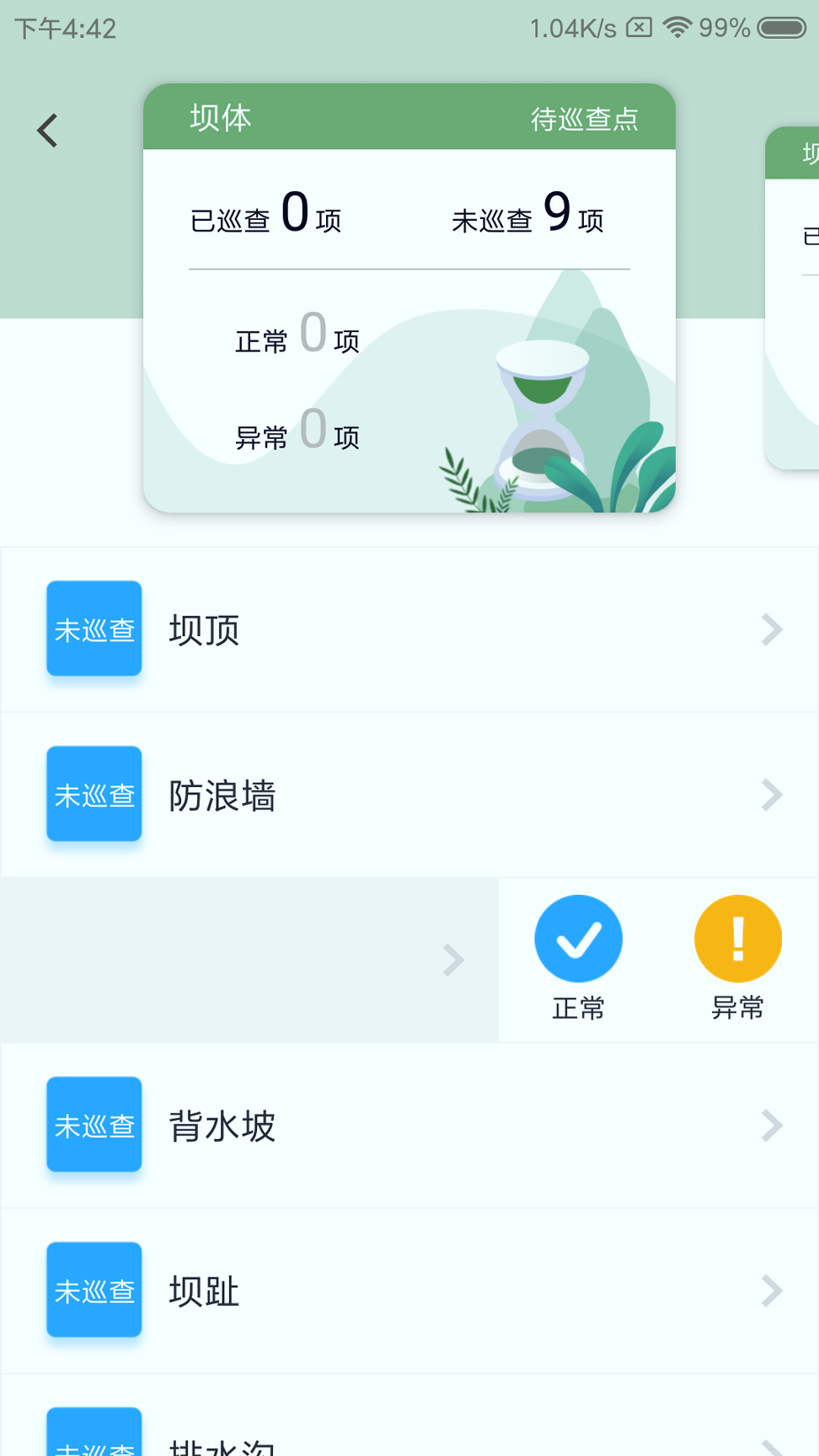The height and width of the screenshot is (1456, 819).
Task: Click the 未巡查 badge next to 坝顶
Action: 94,629
